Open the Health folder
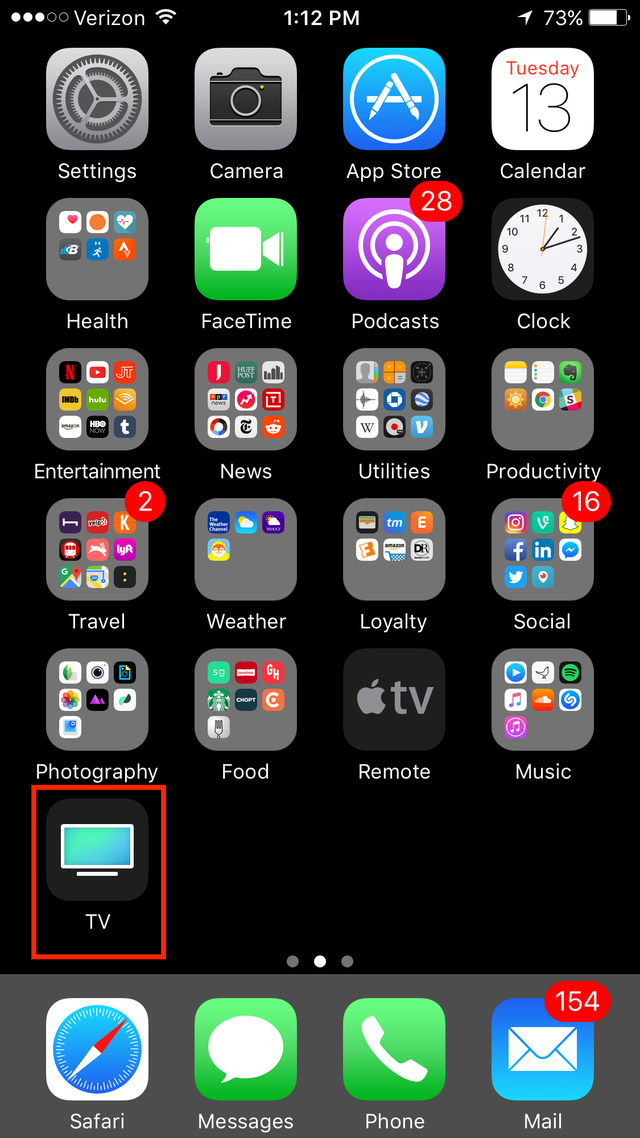Screen dimensions: 640x1138 97,249
